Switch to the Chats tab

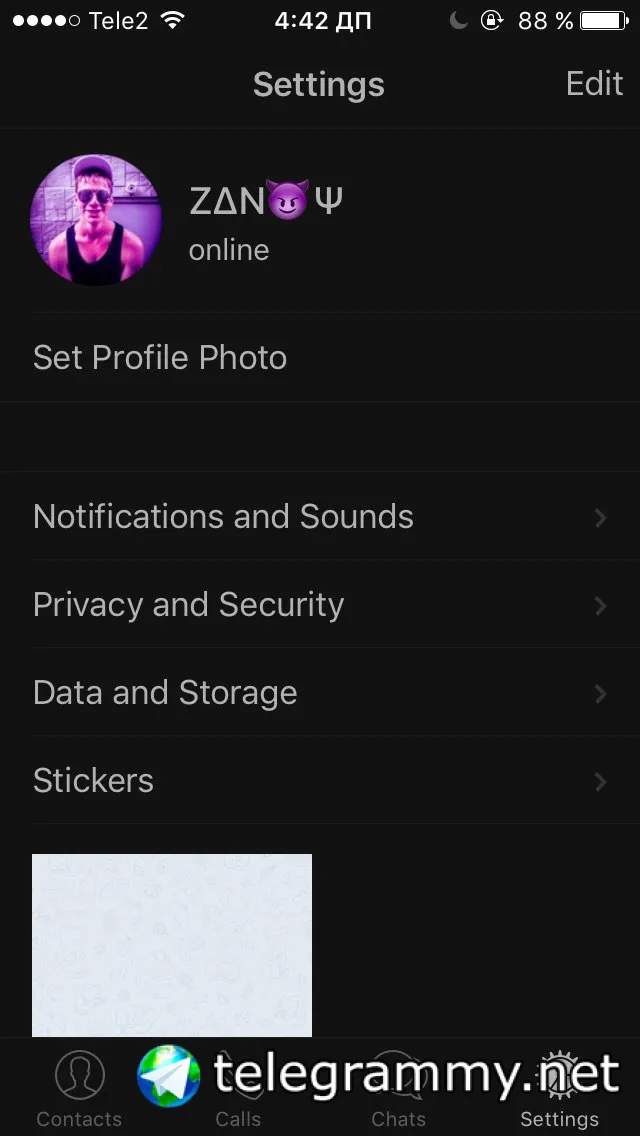pyautogui.click(x=398, y=1088)
